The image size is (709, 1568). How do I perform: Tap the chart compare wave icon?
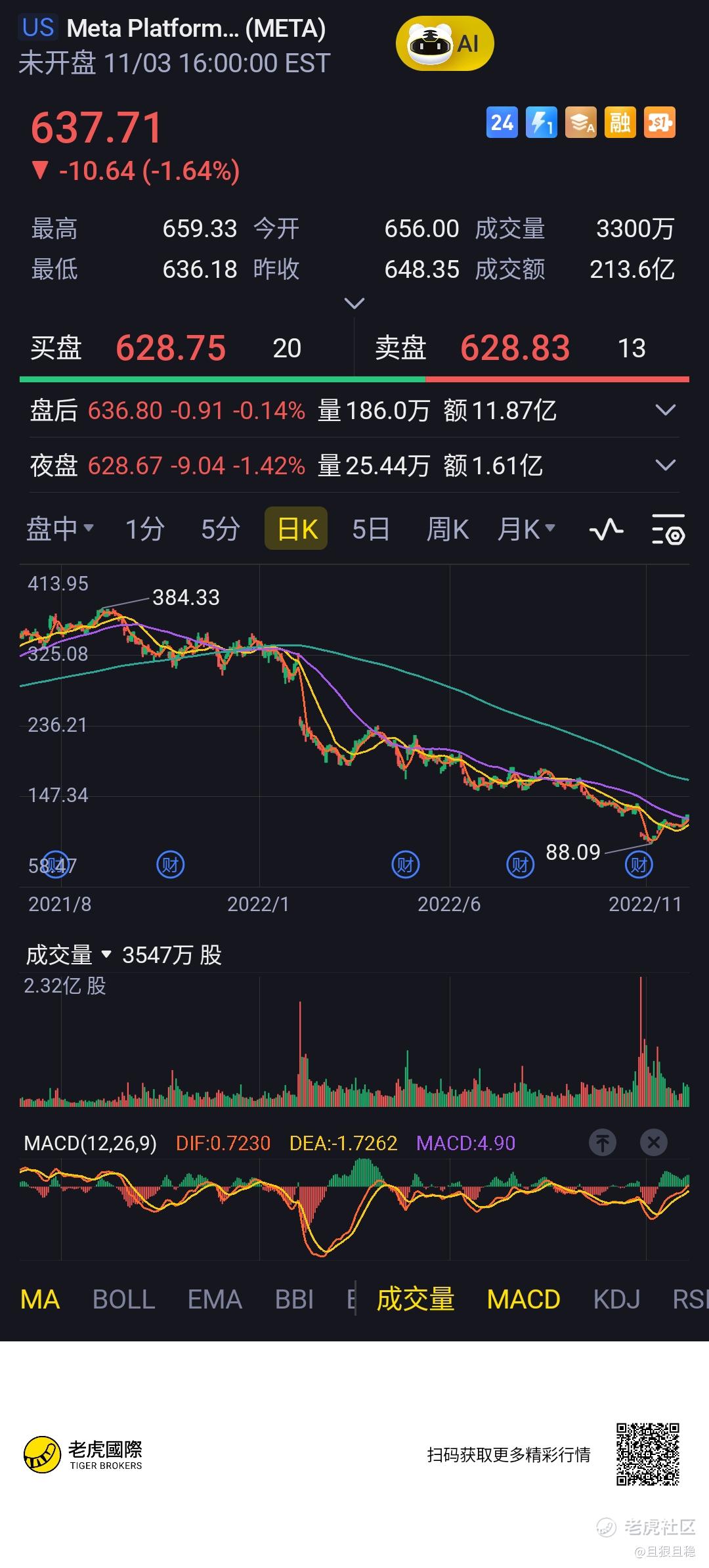tap(606, 529)
